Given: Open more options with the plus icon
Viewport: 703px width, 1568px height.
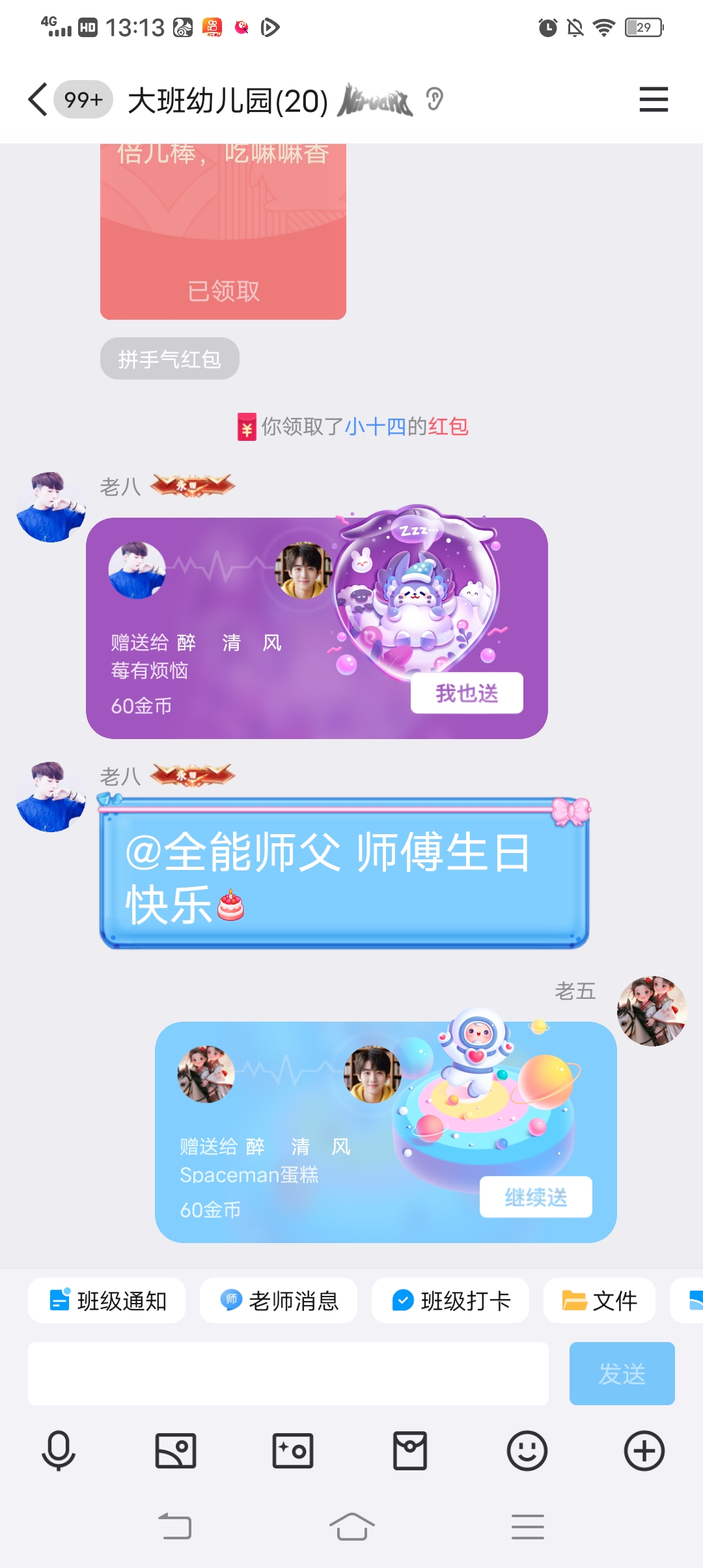Looking at the screenshot, I should click(x=644, y=1451).
